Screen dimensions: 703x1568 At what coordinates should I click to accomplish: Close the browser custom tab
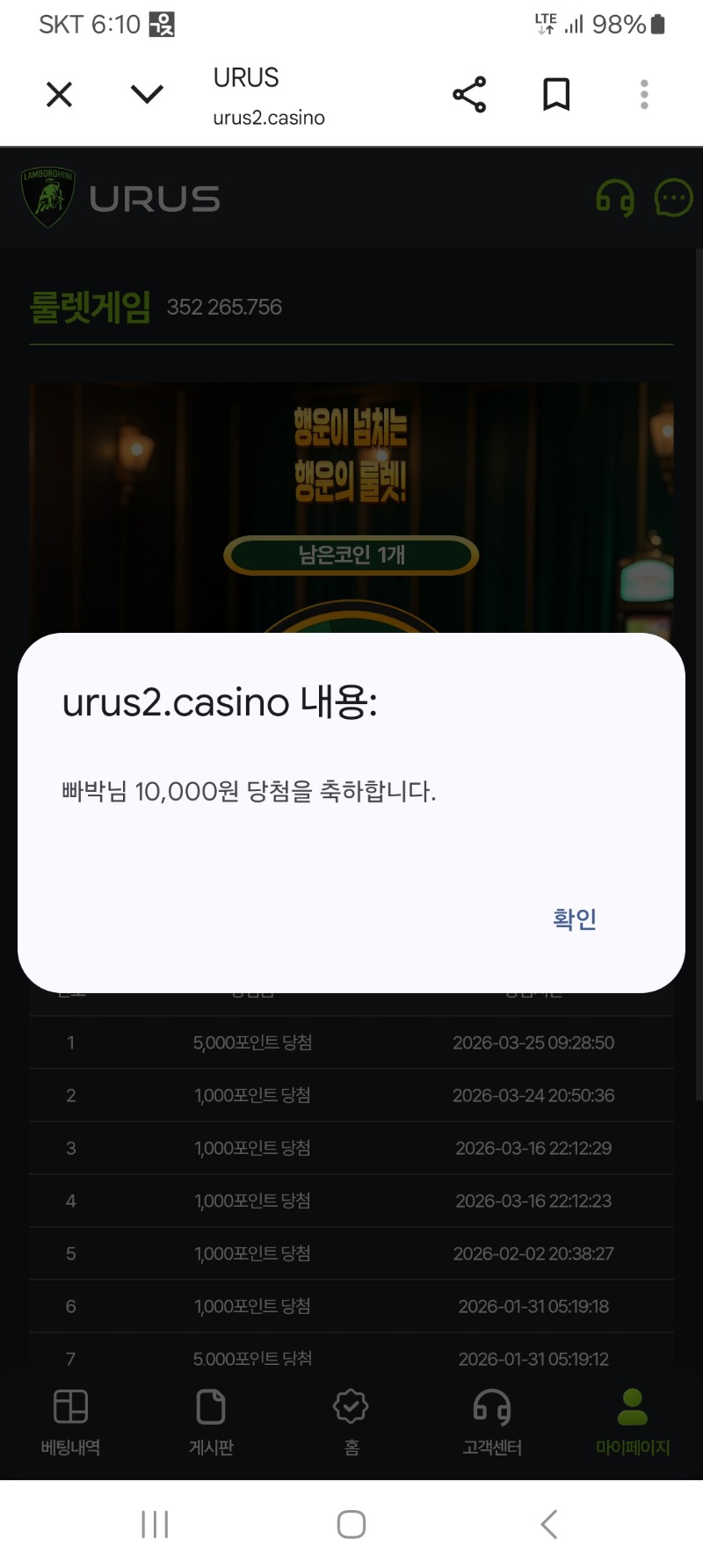(x=59, y=94)
